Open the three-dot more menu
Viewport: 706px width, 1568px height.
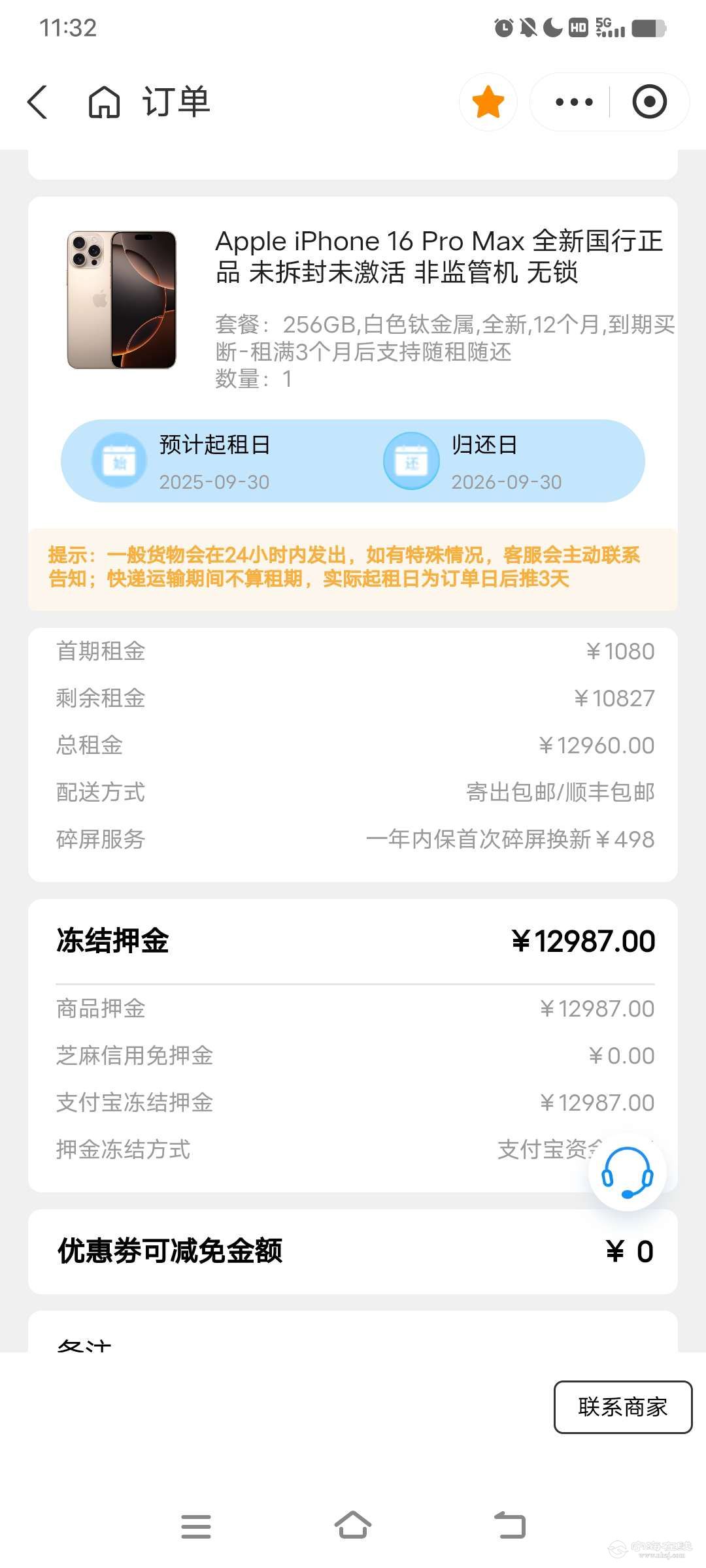(x=573, y=102)
